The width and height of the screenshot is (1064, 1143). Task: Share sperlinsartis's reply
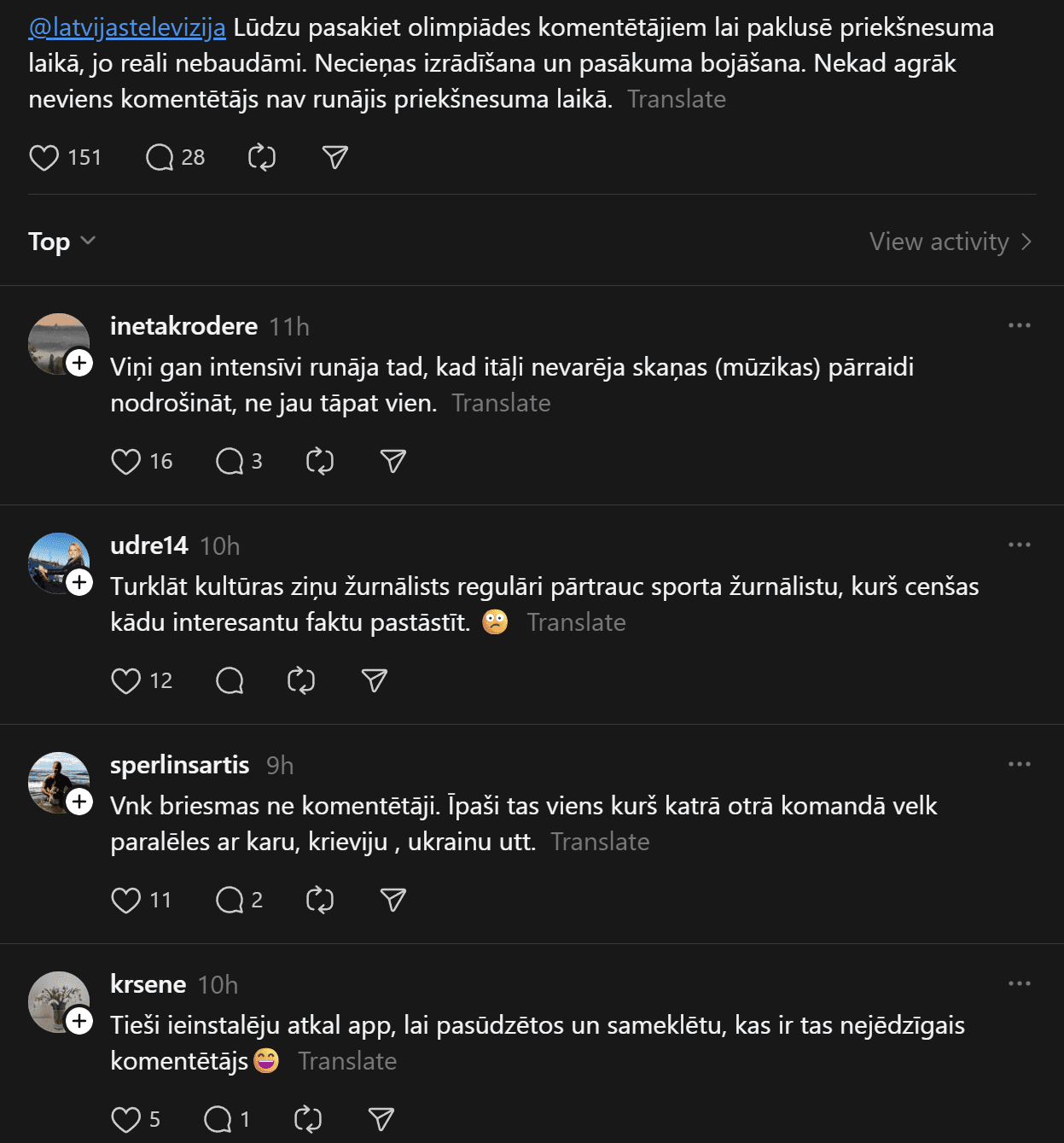[392, 901]
